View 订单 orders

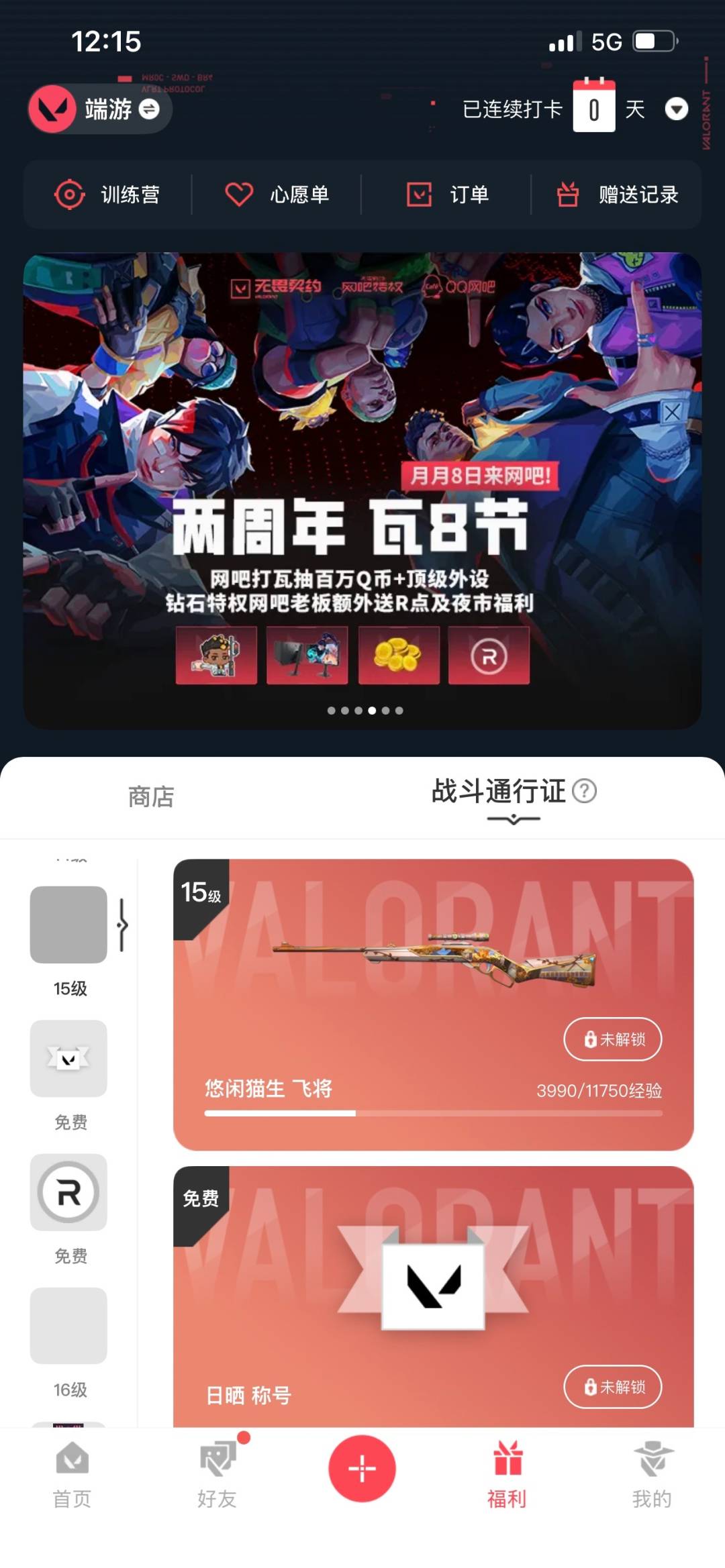tap(447, 195)
